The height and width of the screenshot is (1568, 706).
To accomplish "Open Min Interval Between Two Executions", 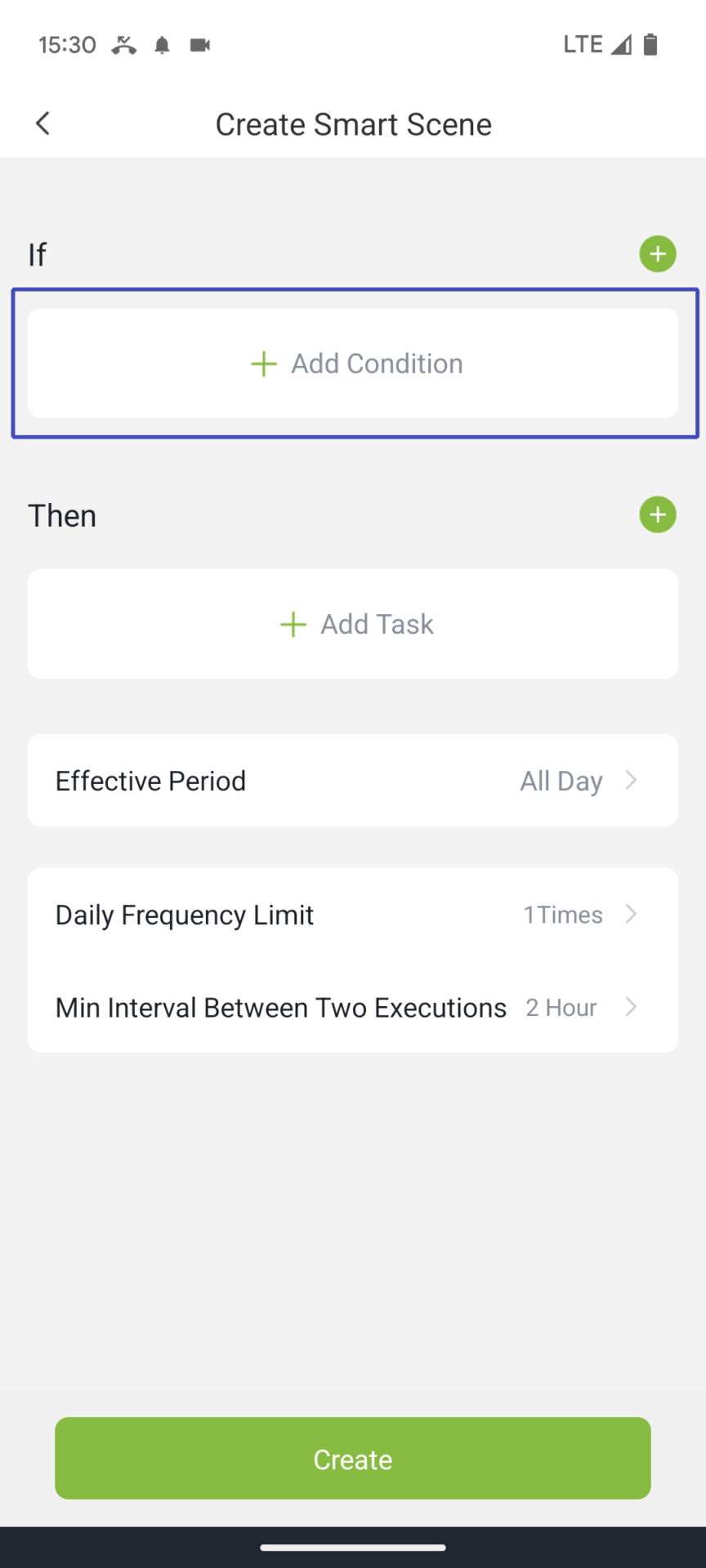I will click(x=353, y=1007).
